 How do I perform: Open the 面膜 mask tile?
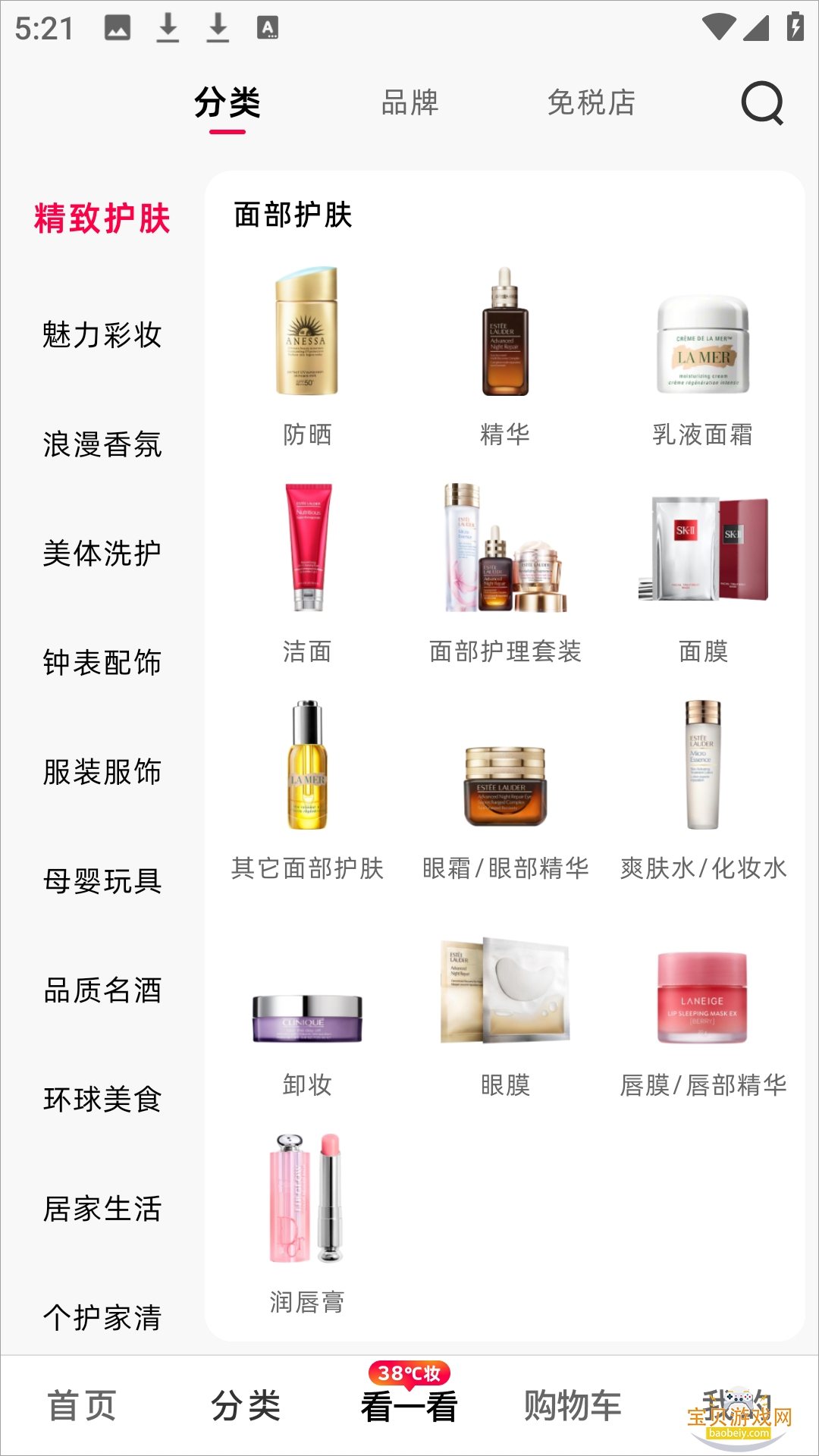703,574
